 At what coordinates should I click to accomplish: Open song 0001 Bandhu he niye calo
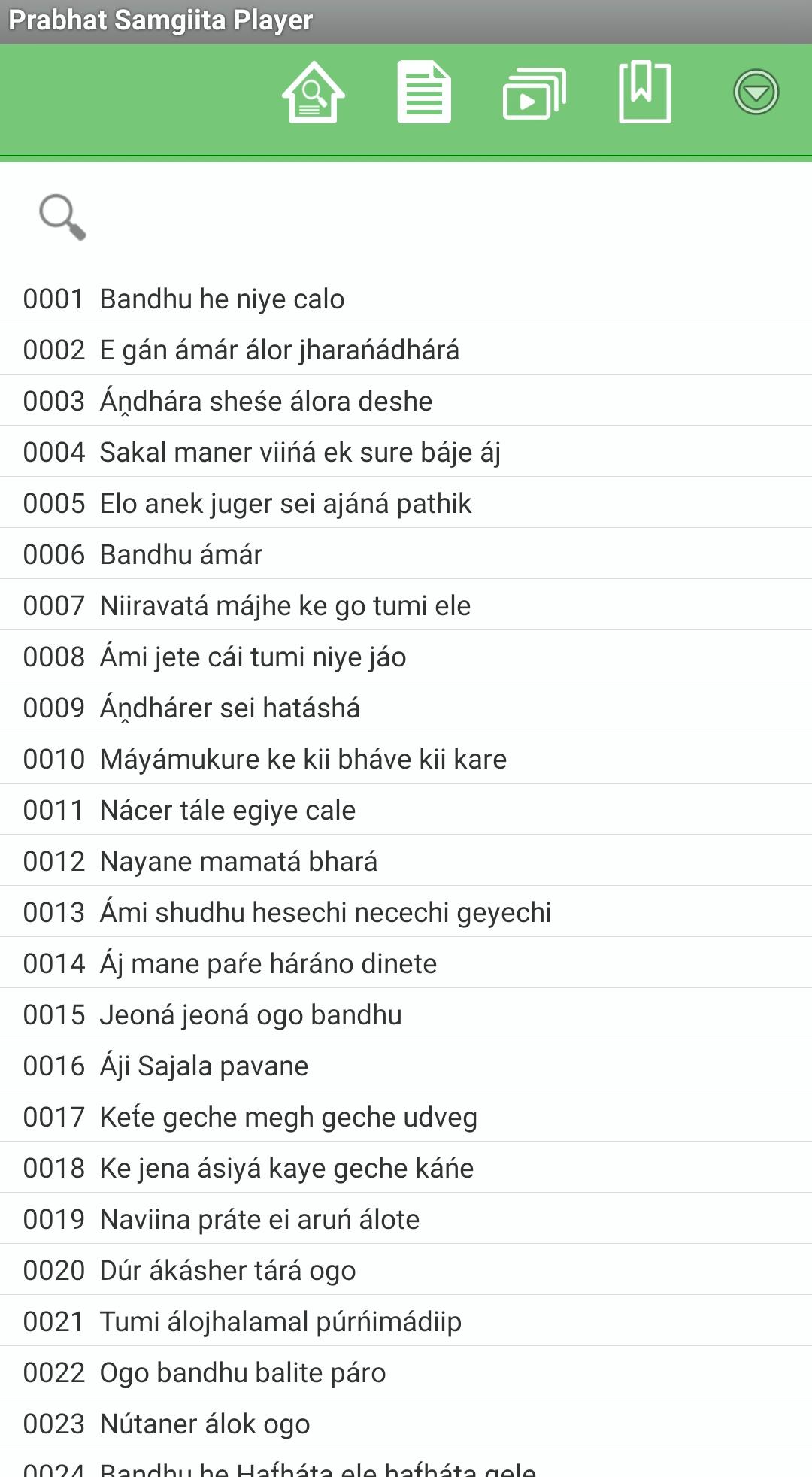pos(406,299)
